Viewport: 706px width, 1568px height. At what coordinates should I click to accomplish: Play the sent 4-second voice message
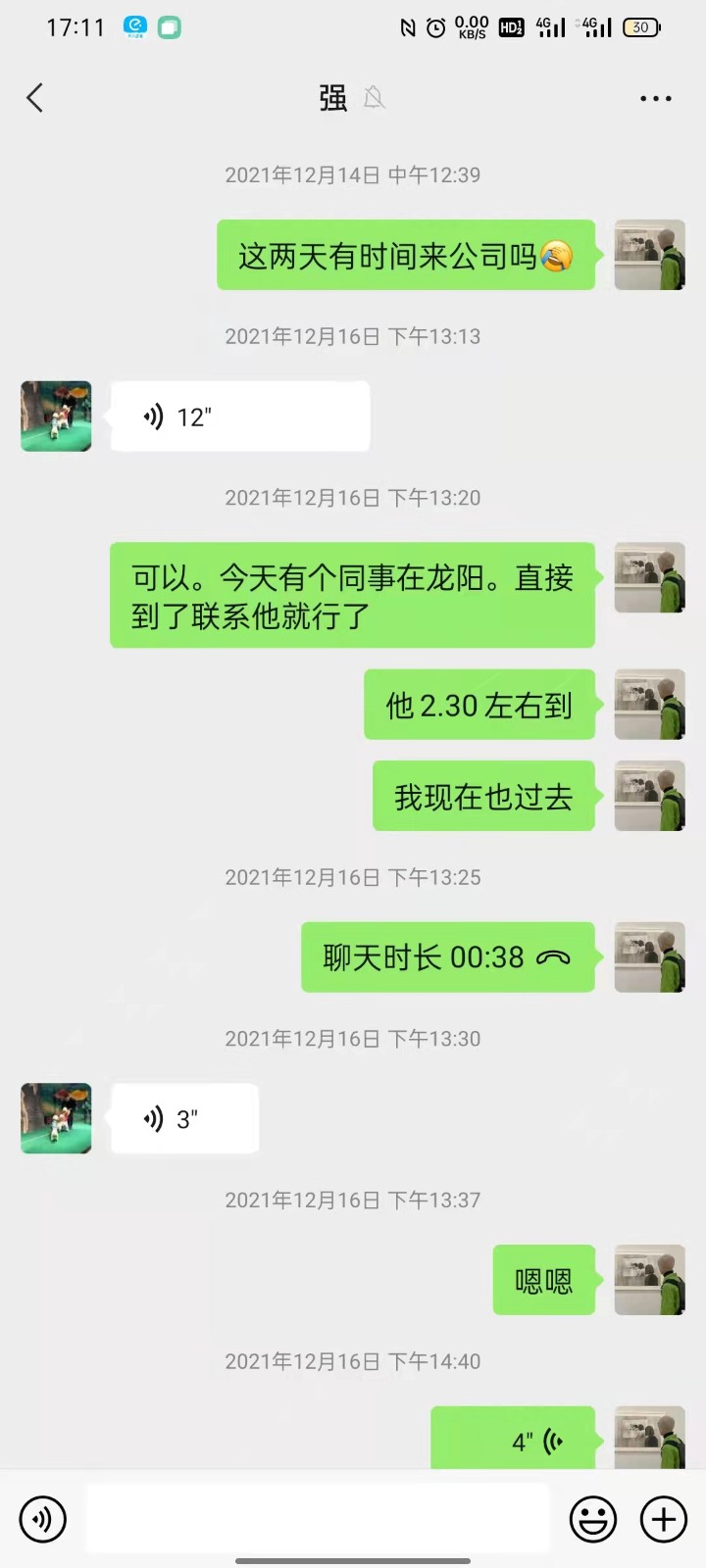(513, 1440)
